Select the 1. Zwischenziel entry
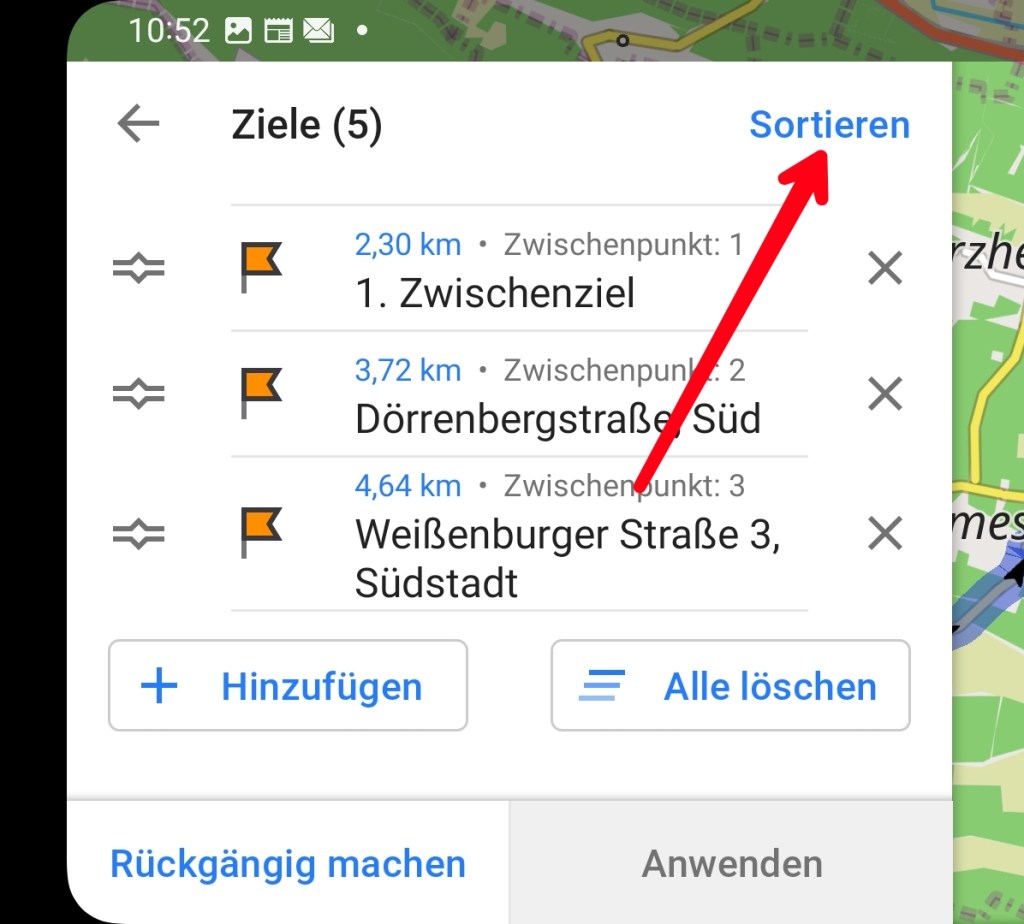The image size is (1024, 924). (x=494, y=293)
